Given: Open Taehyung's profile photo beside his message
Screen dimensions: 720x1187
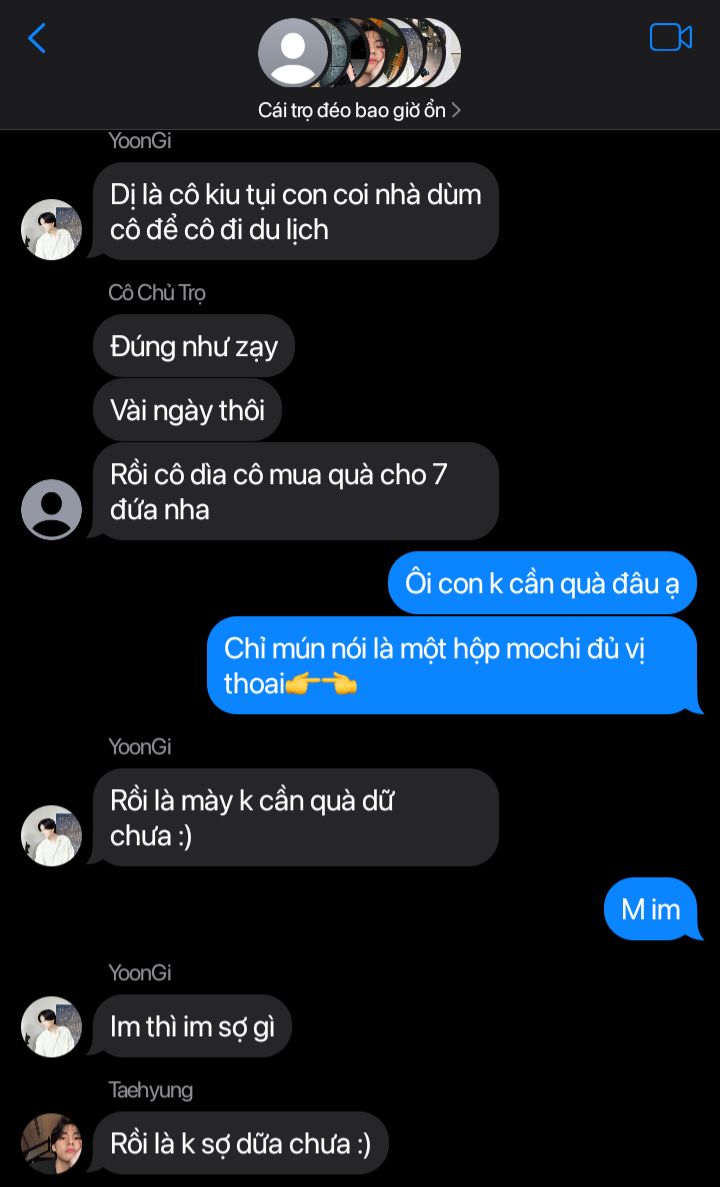Looking at the screenshot, I should [51, 1143].
